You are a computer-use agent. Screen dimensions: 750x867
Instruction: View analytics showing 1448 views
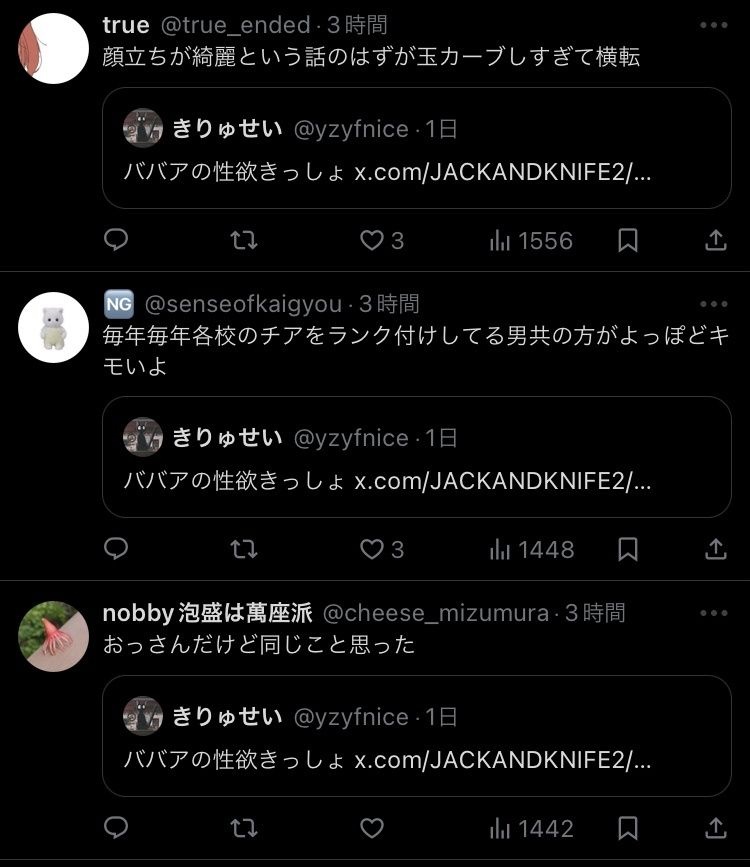(x=532, y=549)
